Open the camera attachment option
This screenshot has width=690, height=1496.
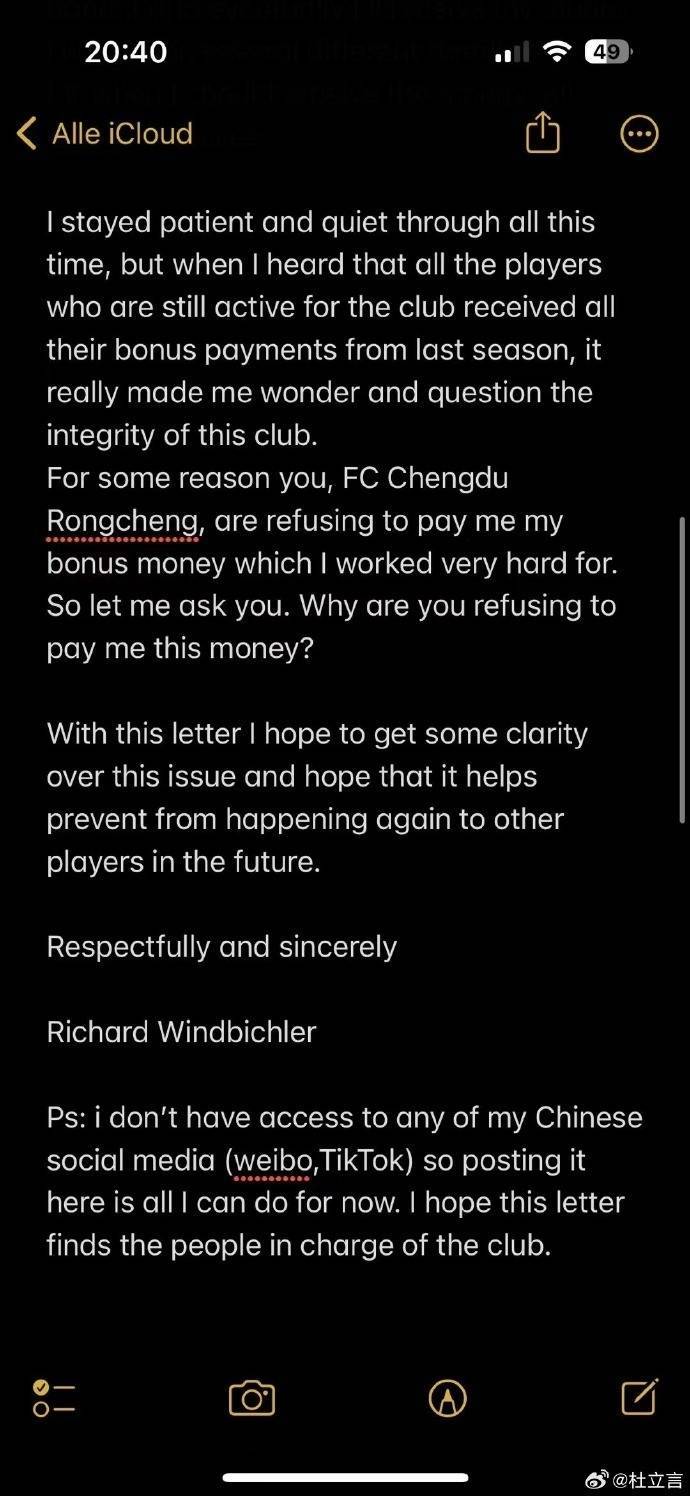252,1398
